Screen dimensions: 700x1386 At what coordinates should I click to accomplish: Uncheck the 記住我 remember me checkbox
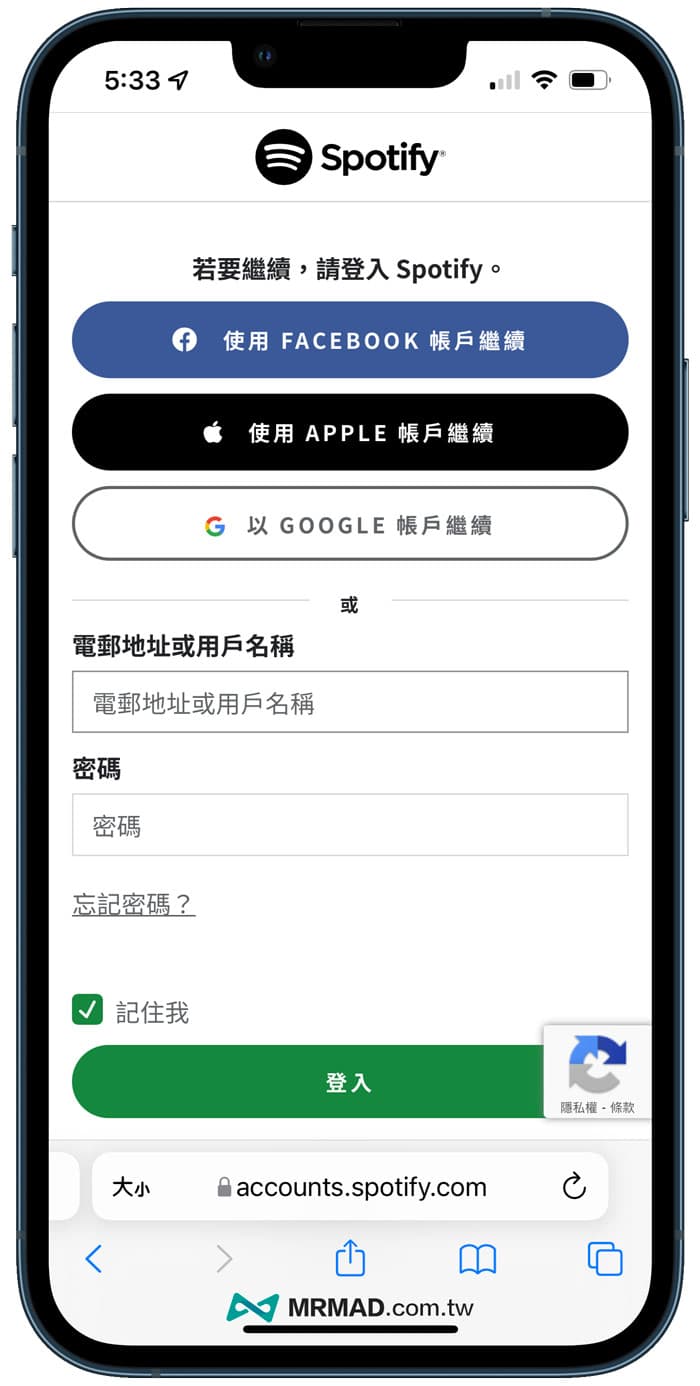[88, 1010]
